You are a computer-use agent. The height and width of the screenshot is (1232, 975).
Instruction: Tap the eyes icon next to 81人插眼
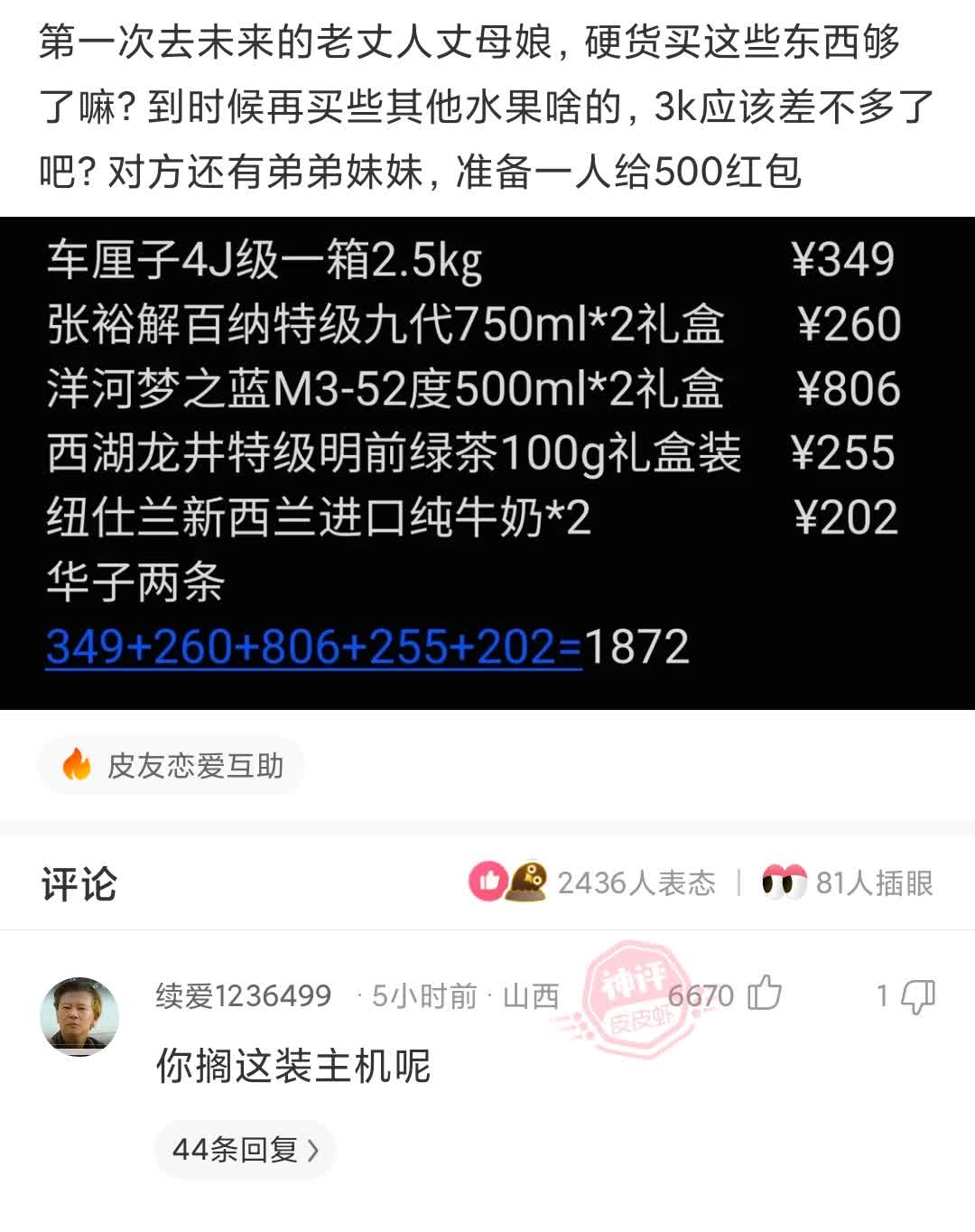pos(785,882)
